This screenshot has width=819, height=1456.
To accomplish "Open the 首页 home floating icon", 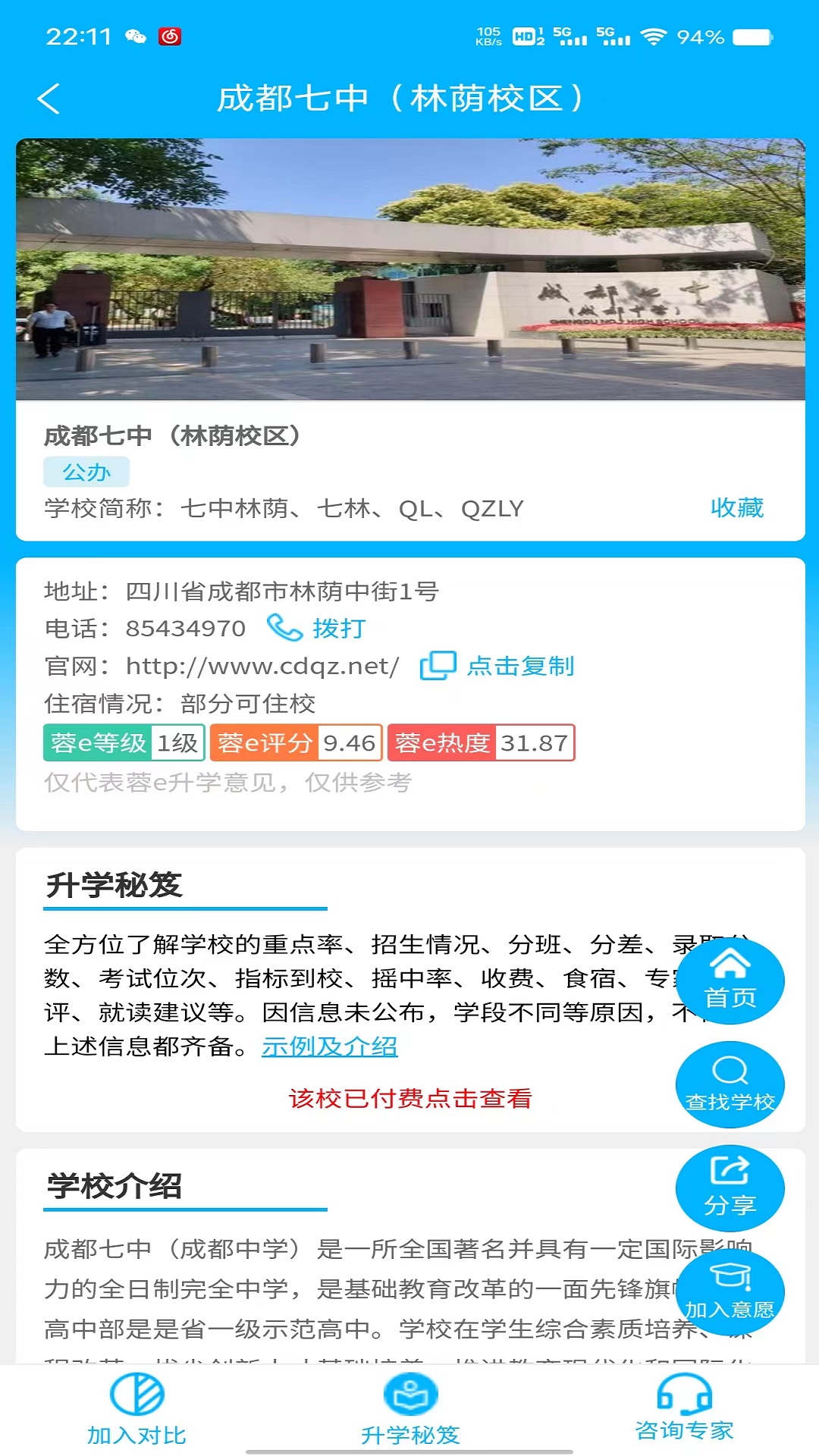I will tap(730, 980).
